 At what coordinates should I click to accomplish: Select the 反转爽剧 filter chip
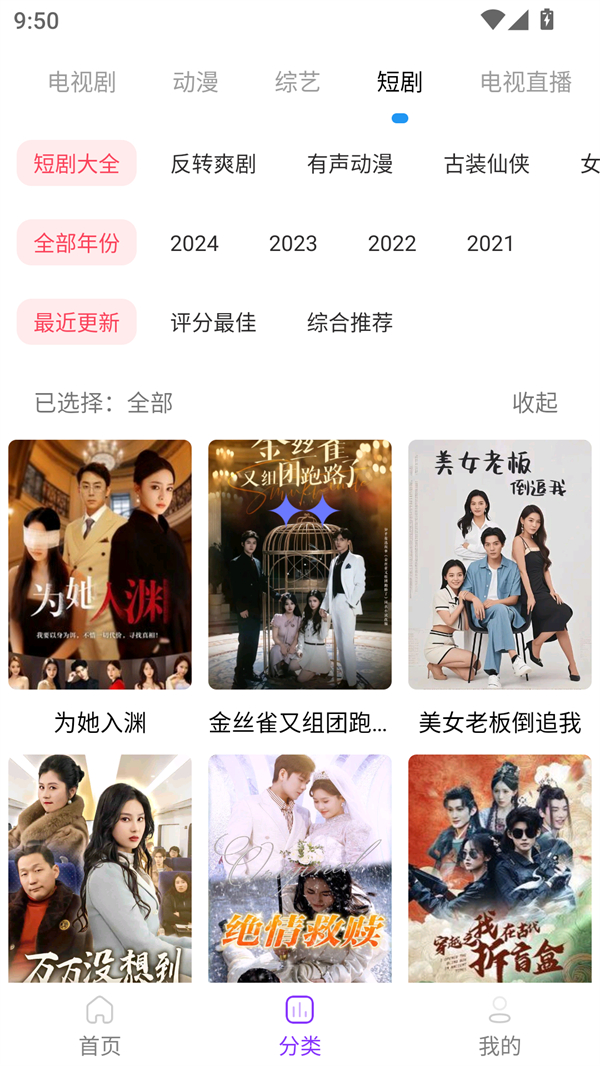(213, 163)
